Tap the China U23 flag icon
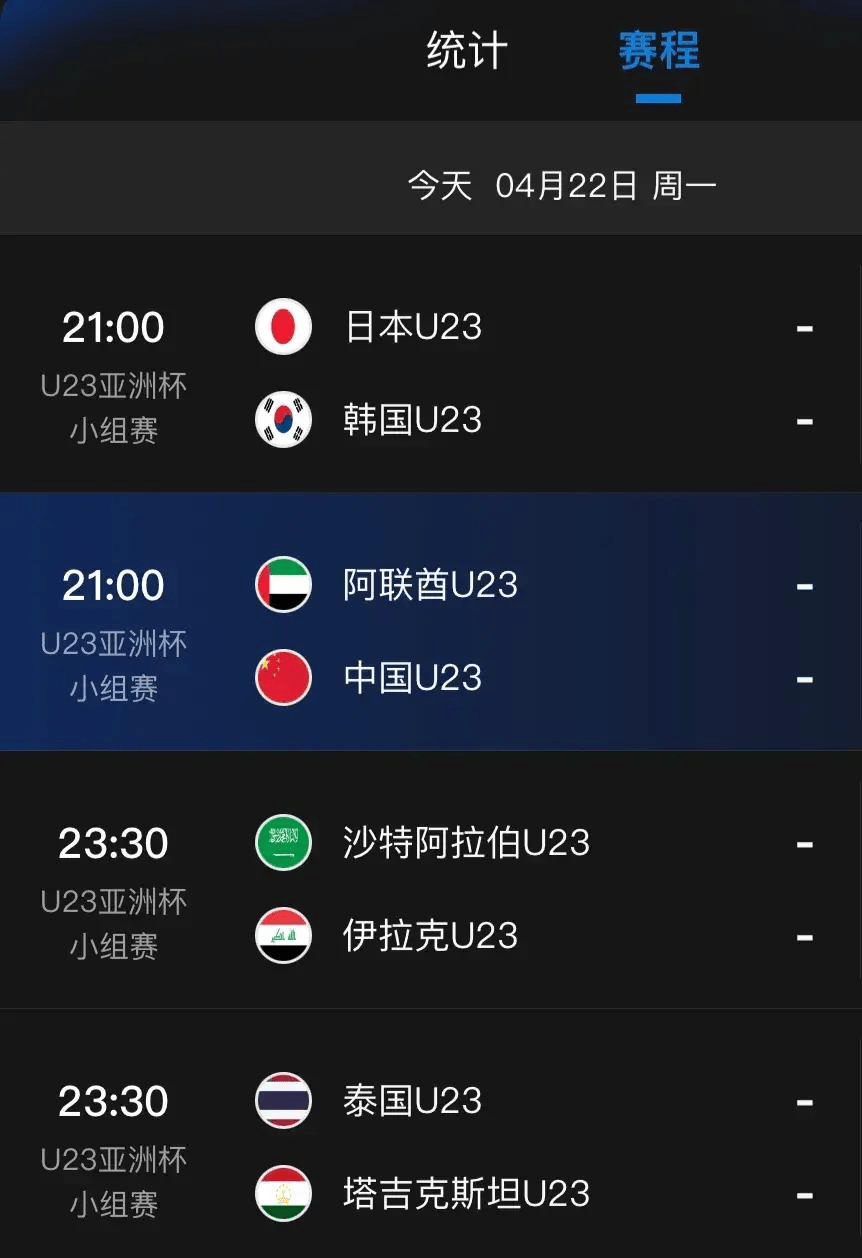Image resolution: width=862 pixels, height=1258 pixels. 283,678
